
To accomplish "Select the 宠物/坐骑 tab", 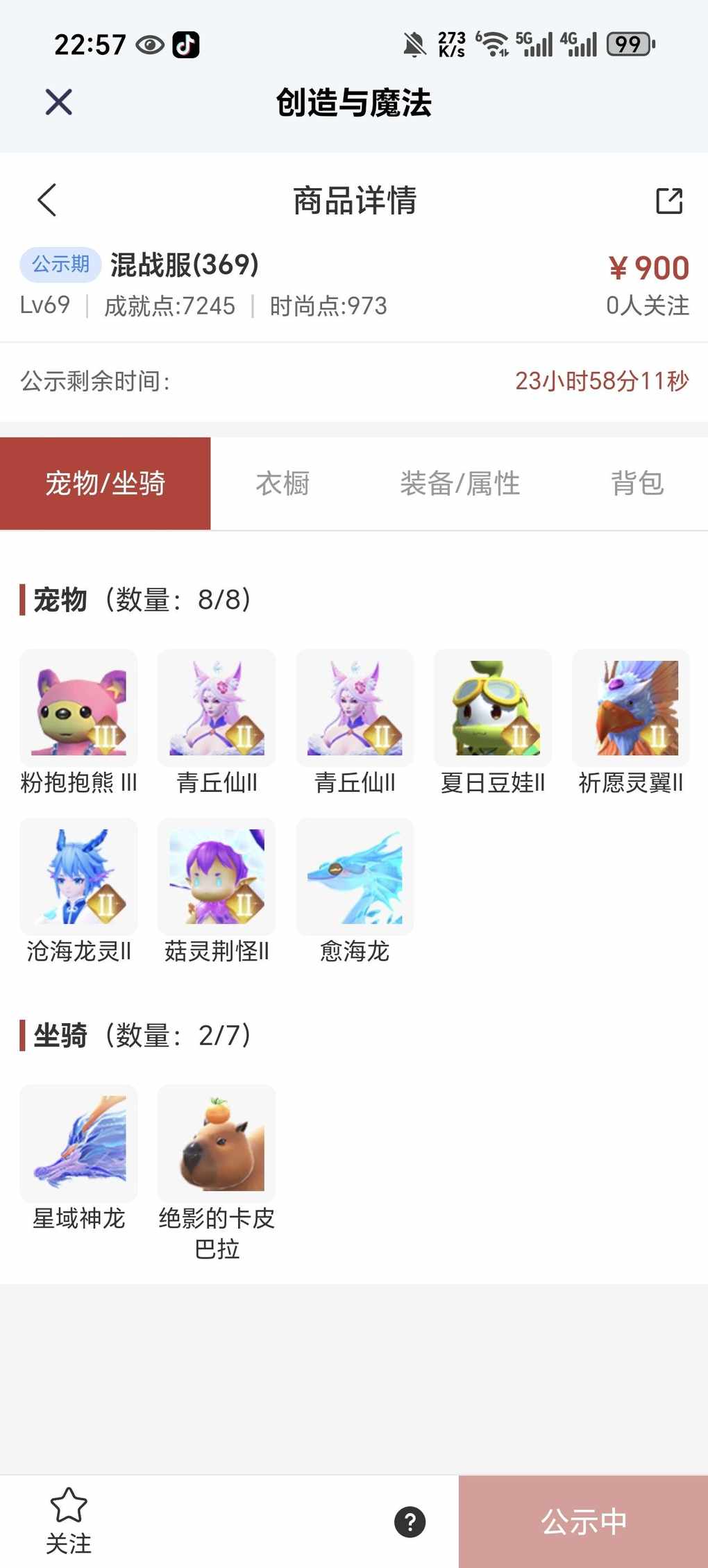I will tap(106, 483).
